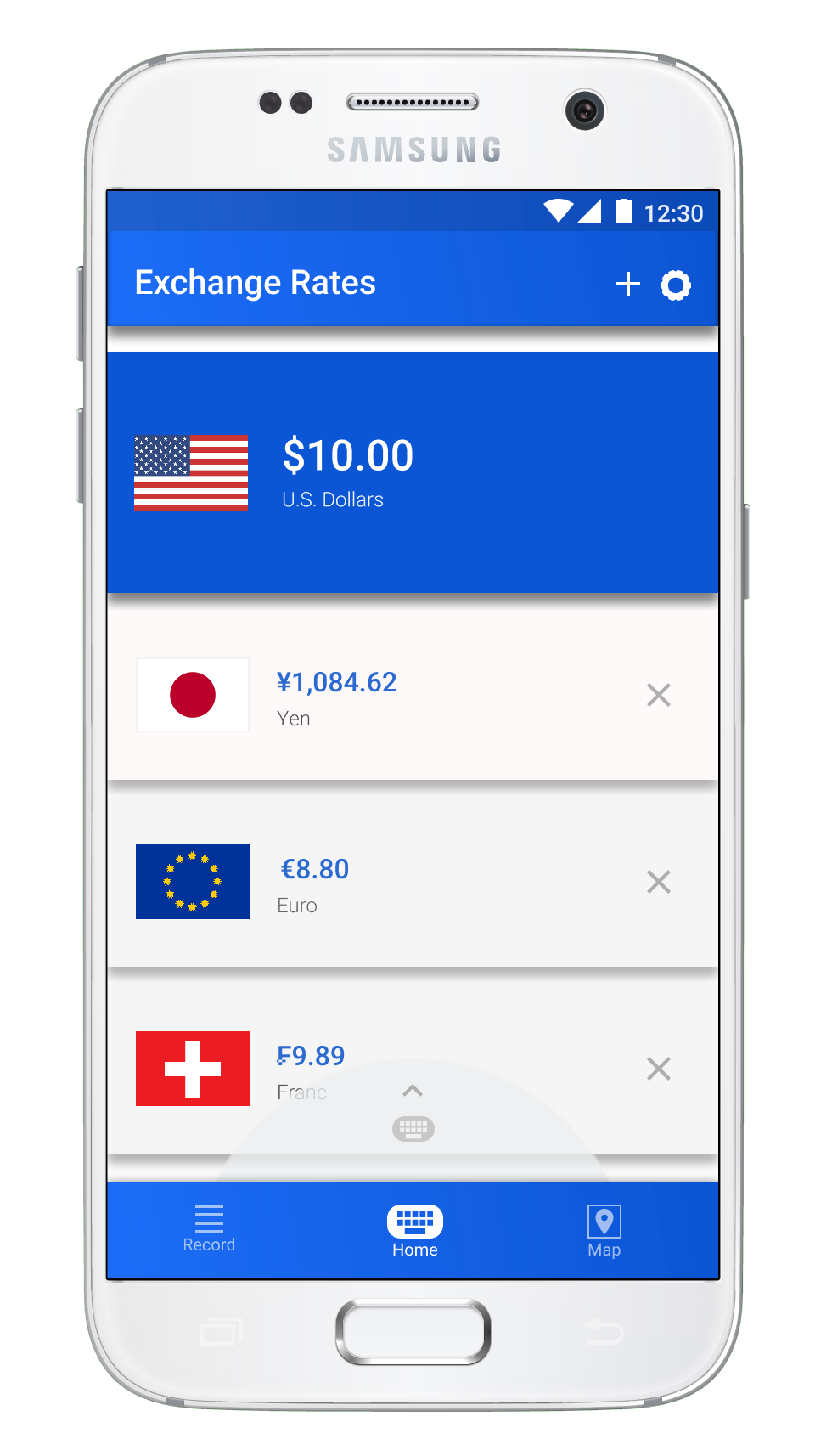This screenshot has height=1456, width=832.
Task: Expand the keyboard panel with up chevron
Action: click(413, 1092)
